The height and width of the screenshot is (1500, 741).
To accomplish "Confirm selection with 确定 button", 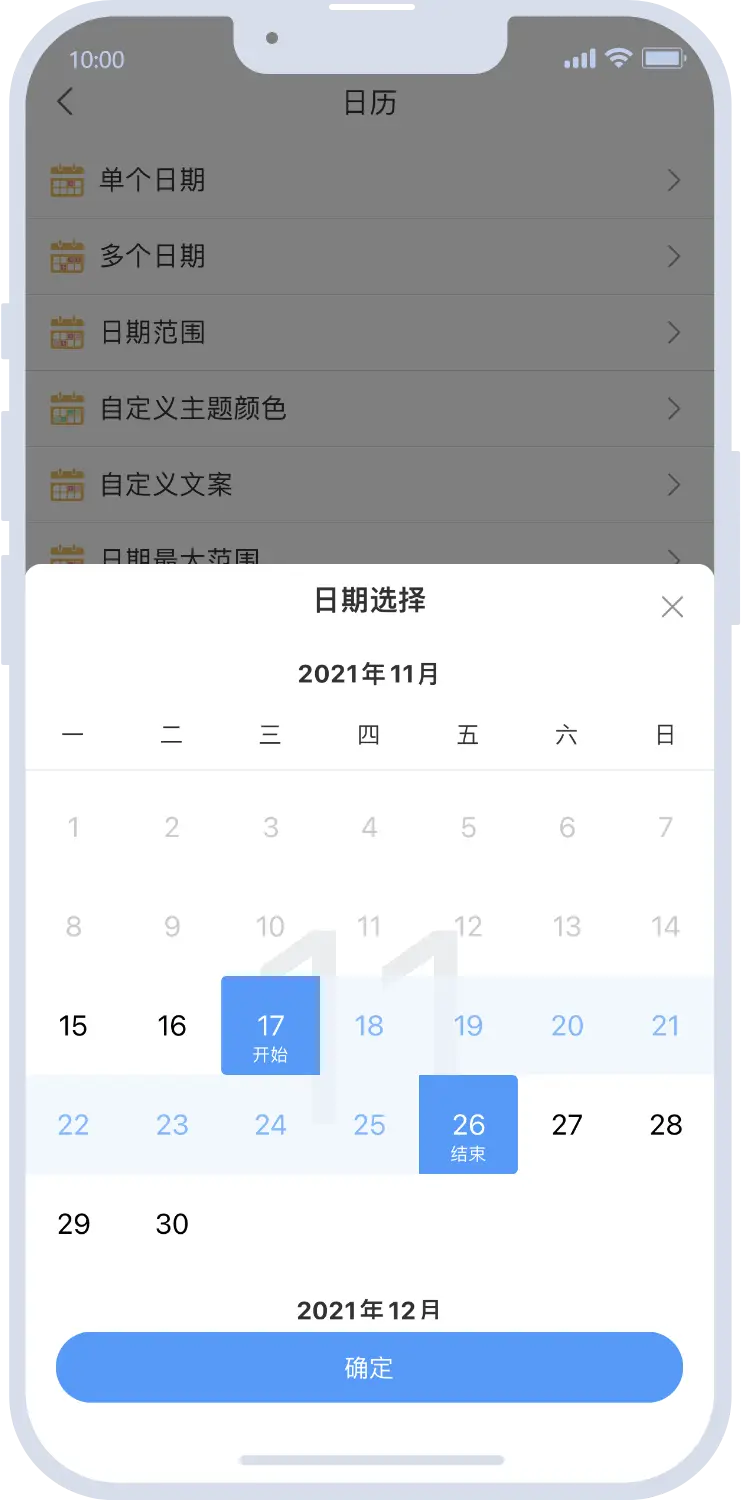I will pos(369,1367).
